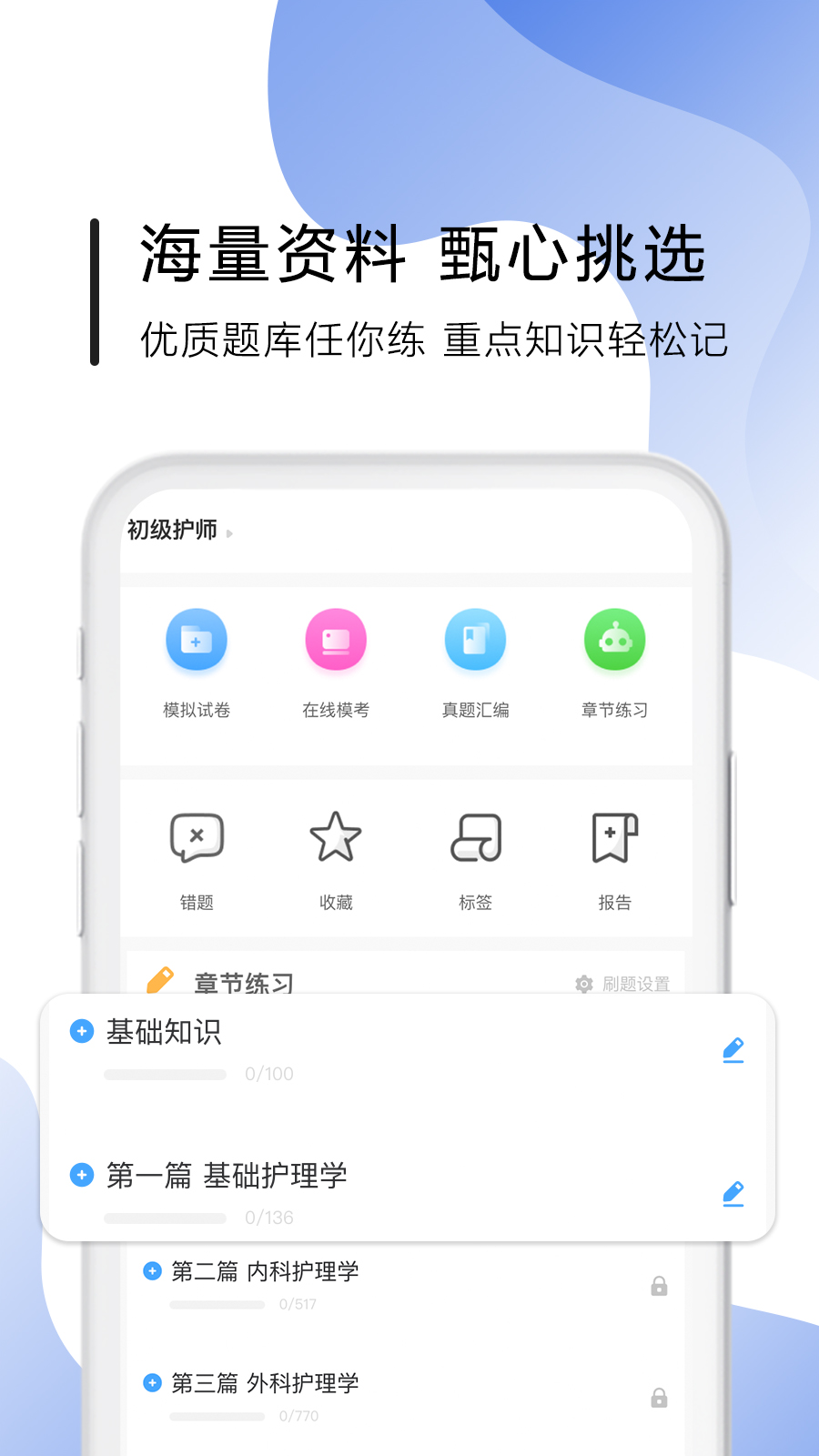Open the 错题 wrong questions icon

coord(197,837)
